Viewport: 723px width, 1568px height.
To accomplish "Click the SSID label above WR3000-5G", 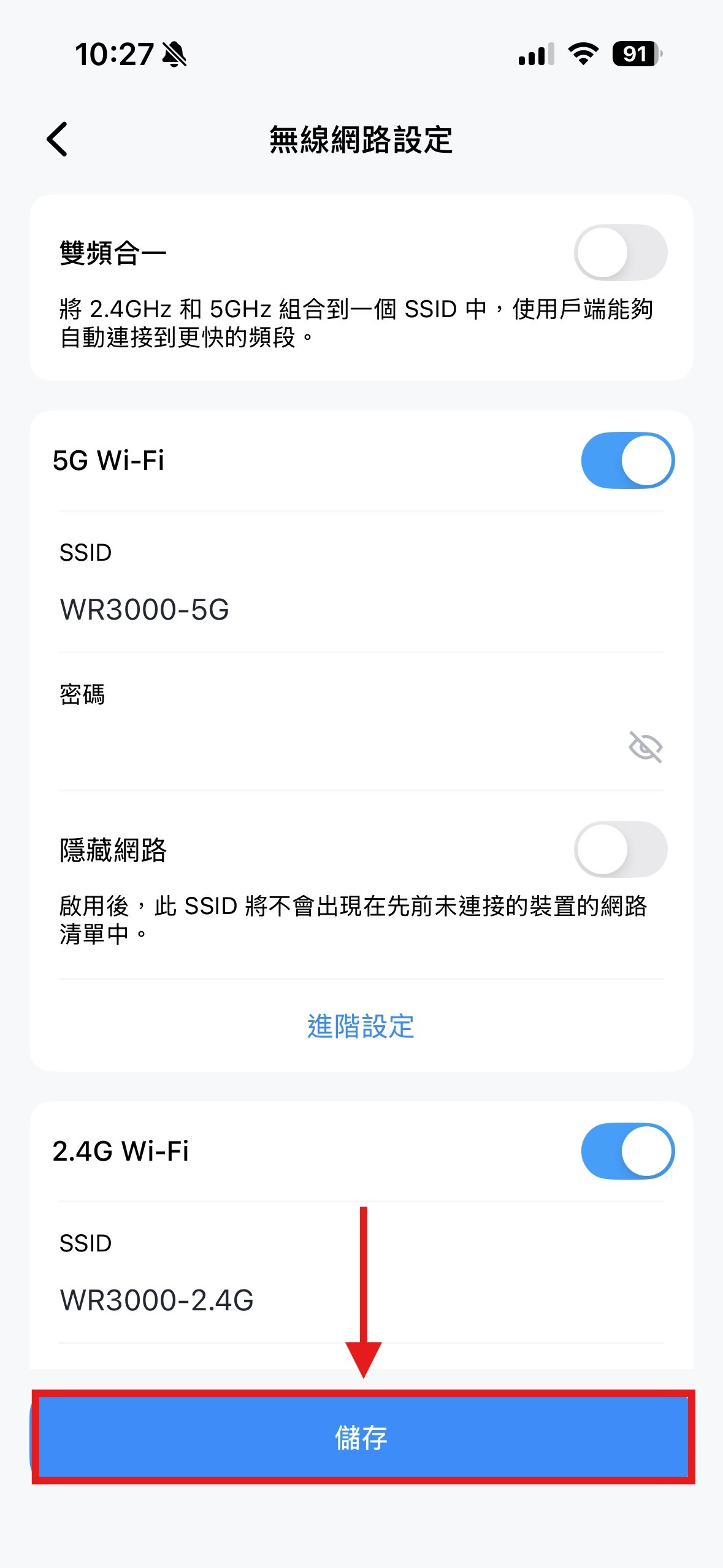I will [86, 552].
